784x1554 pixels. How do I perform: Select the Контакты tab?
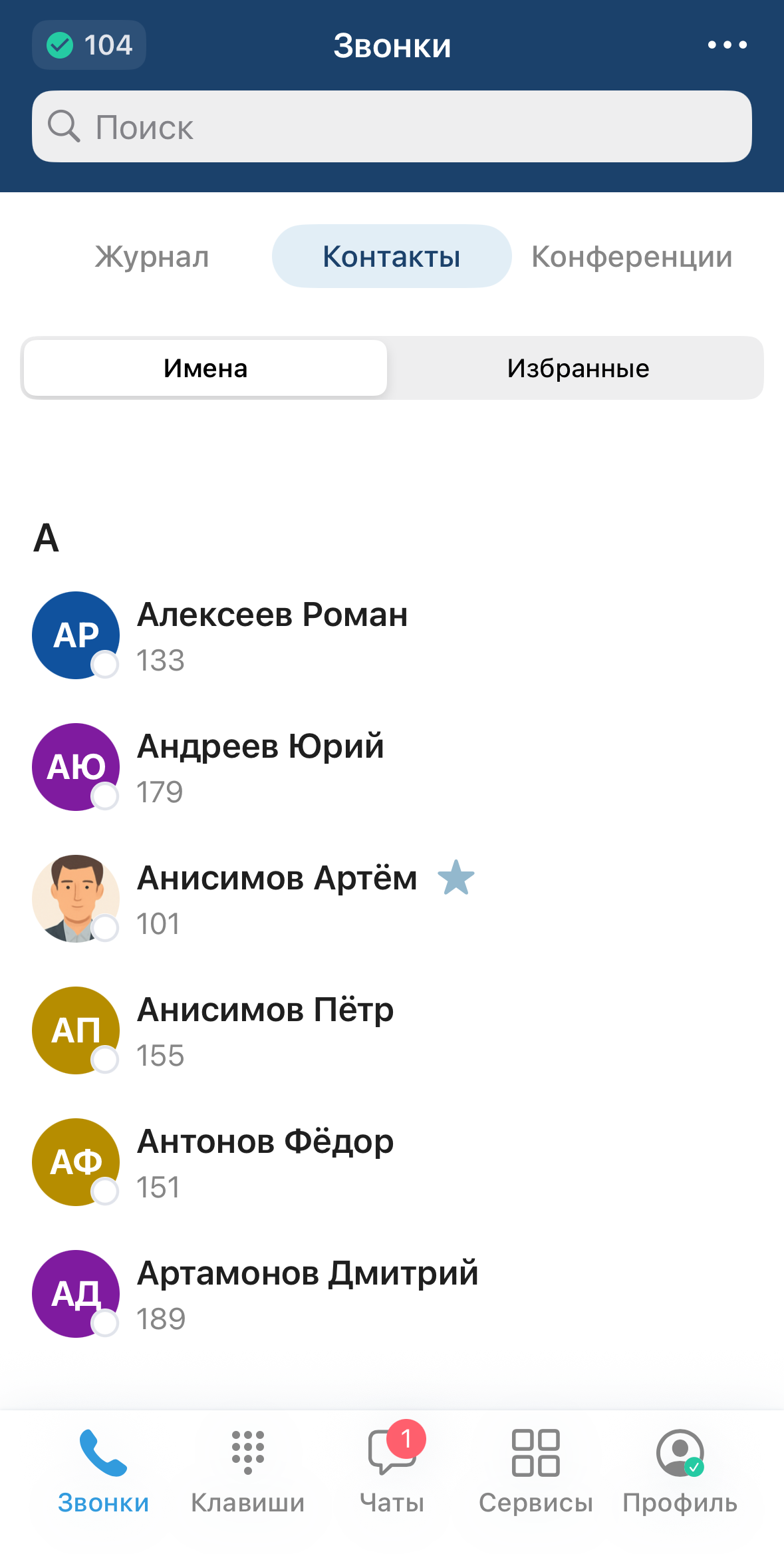(x=391, y=257)
